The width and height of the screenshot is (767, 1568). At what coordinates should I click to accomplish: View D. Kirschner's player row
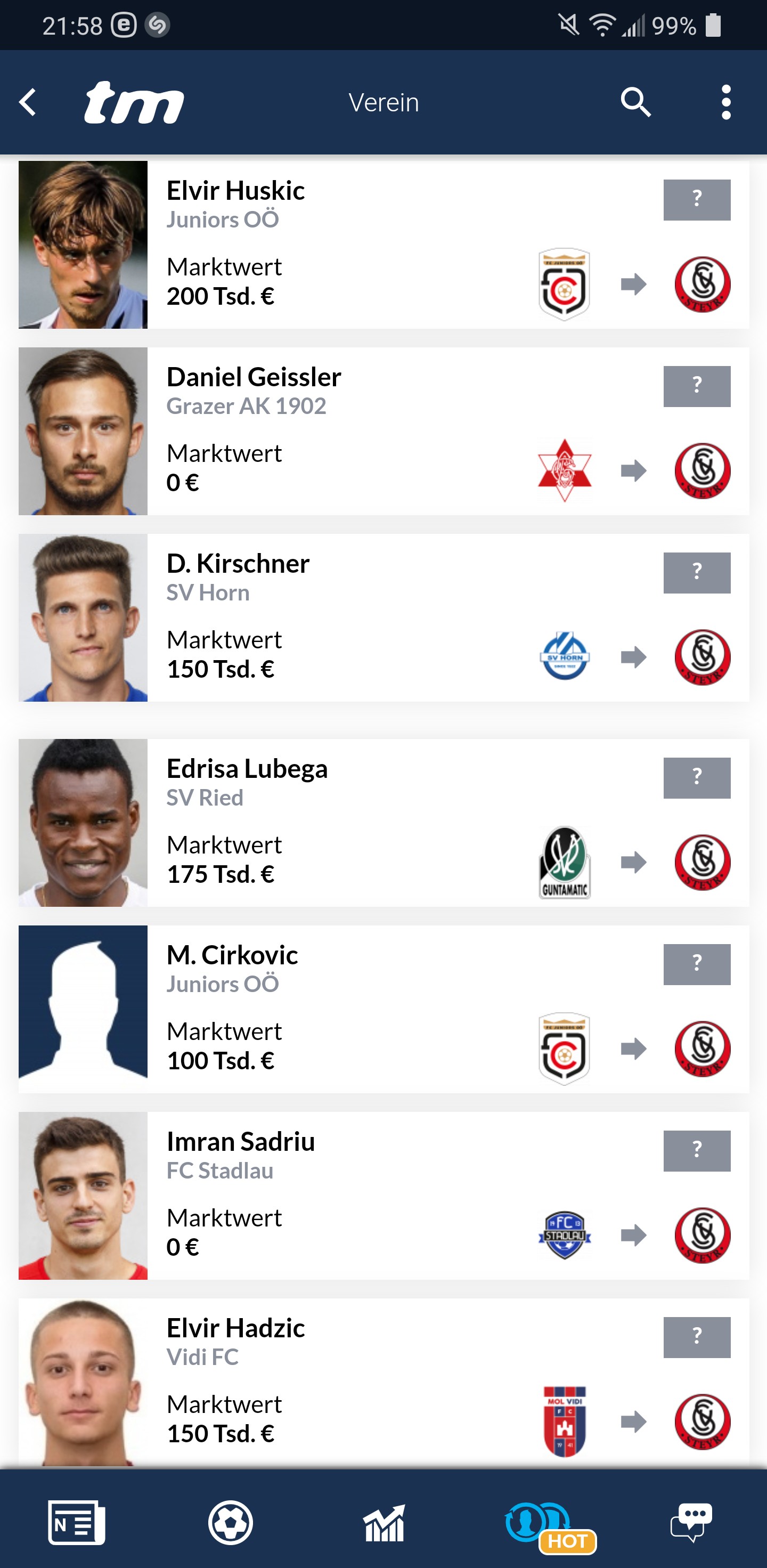click(383, 618)
